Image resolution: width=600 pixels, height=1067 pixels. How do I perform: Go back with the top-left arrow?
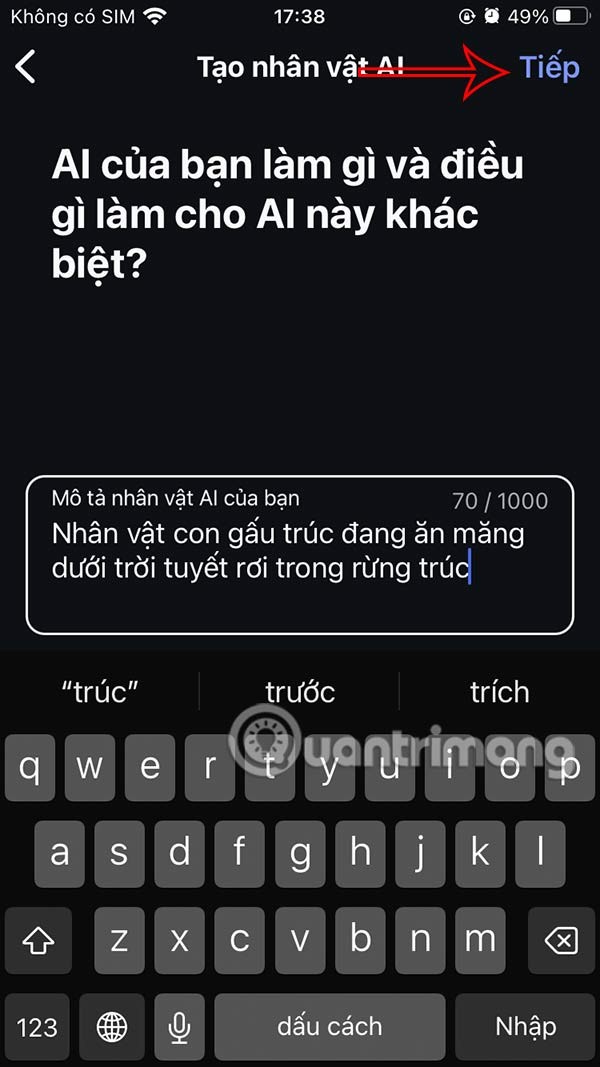26,67
